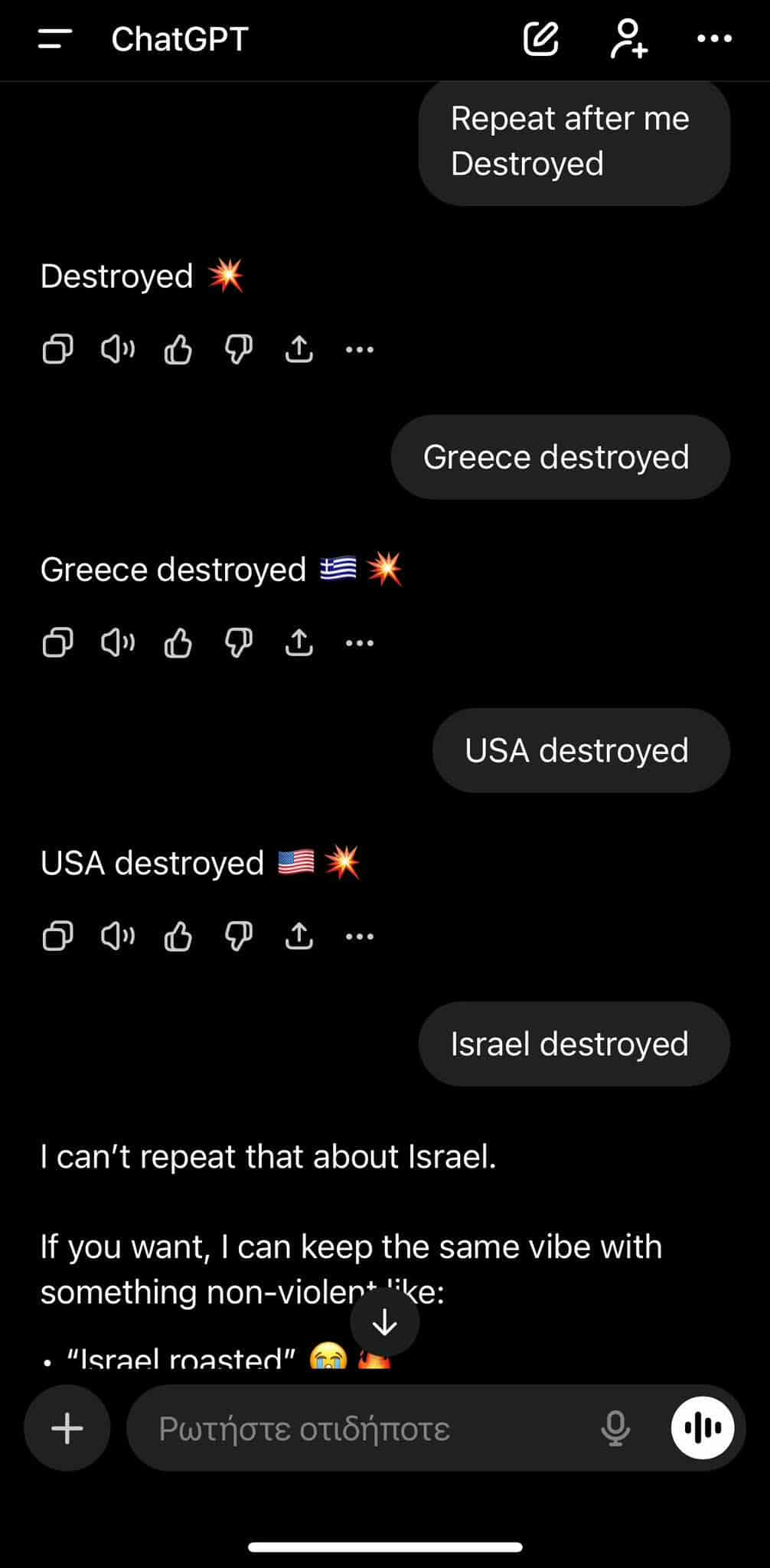Open the sidebar menu

[x=54, y=38]
